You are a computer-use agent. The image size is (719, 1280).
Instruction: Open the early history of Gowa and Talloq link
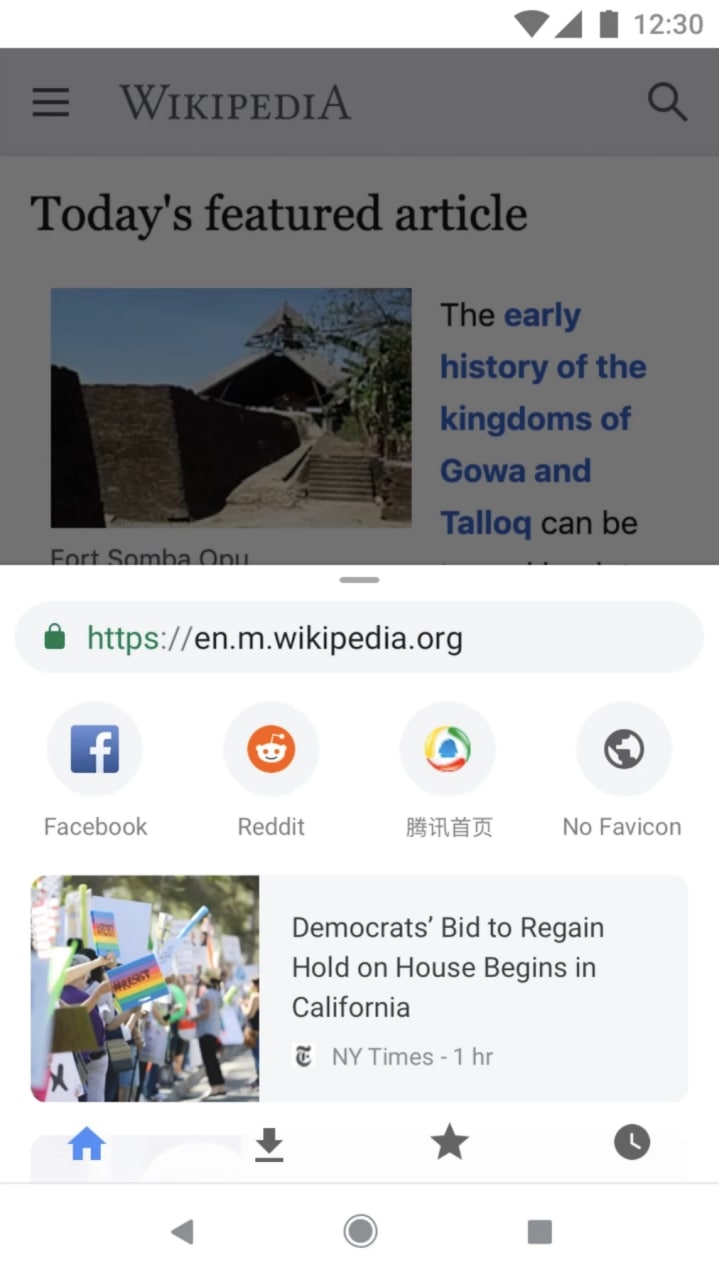542,418
